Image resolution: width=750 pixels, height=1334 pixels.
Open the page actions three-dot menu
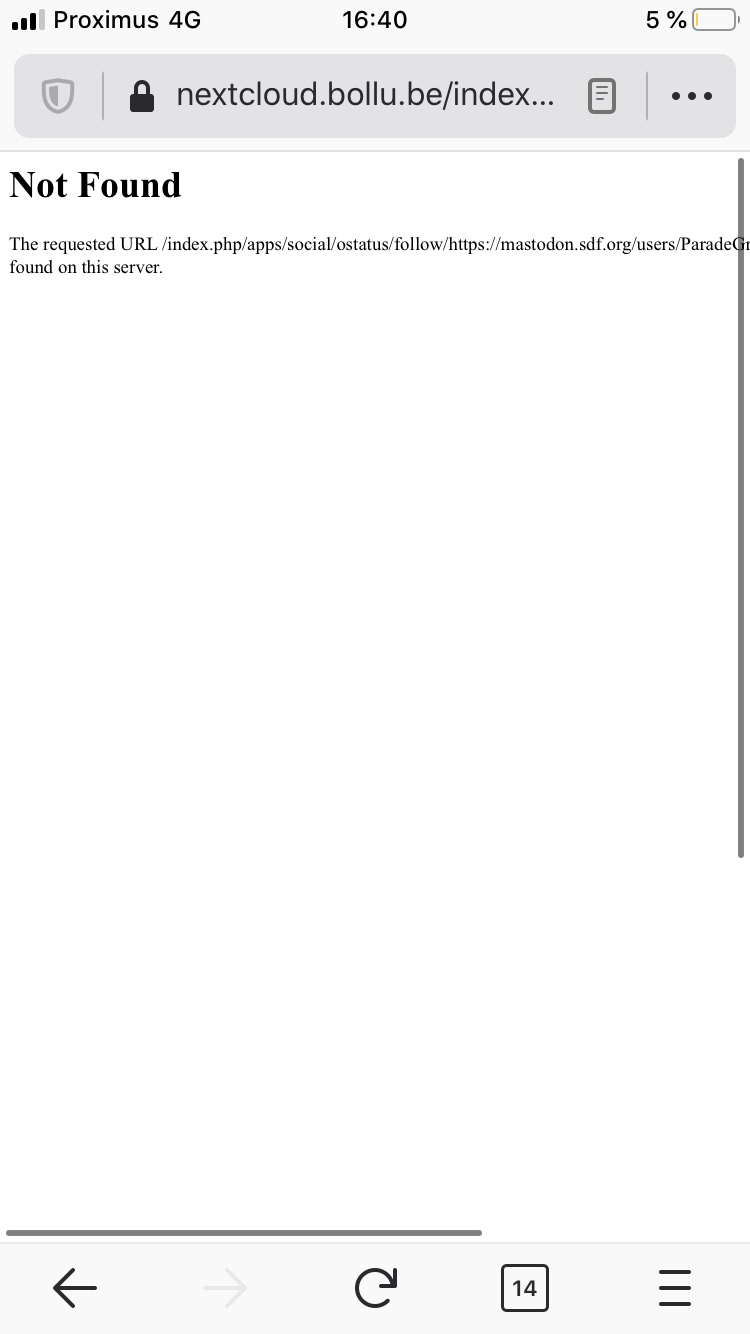[692, 96]
